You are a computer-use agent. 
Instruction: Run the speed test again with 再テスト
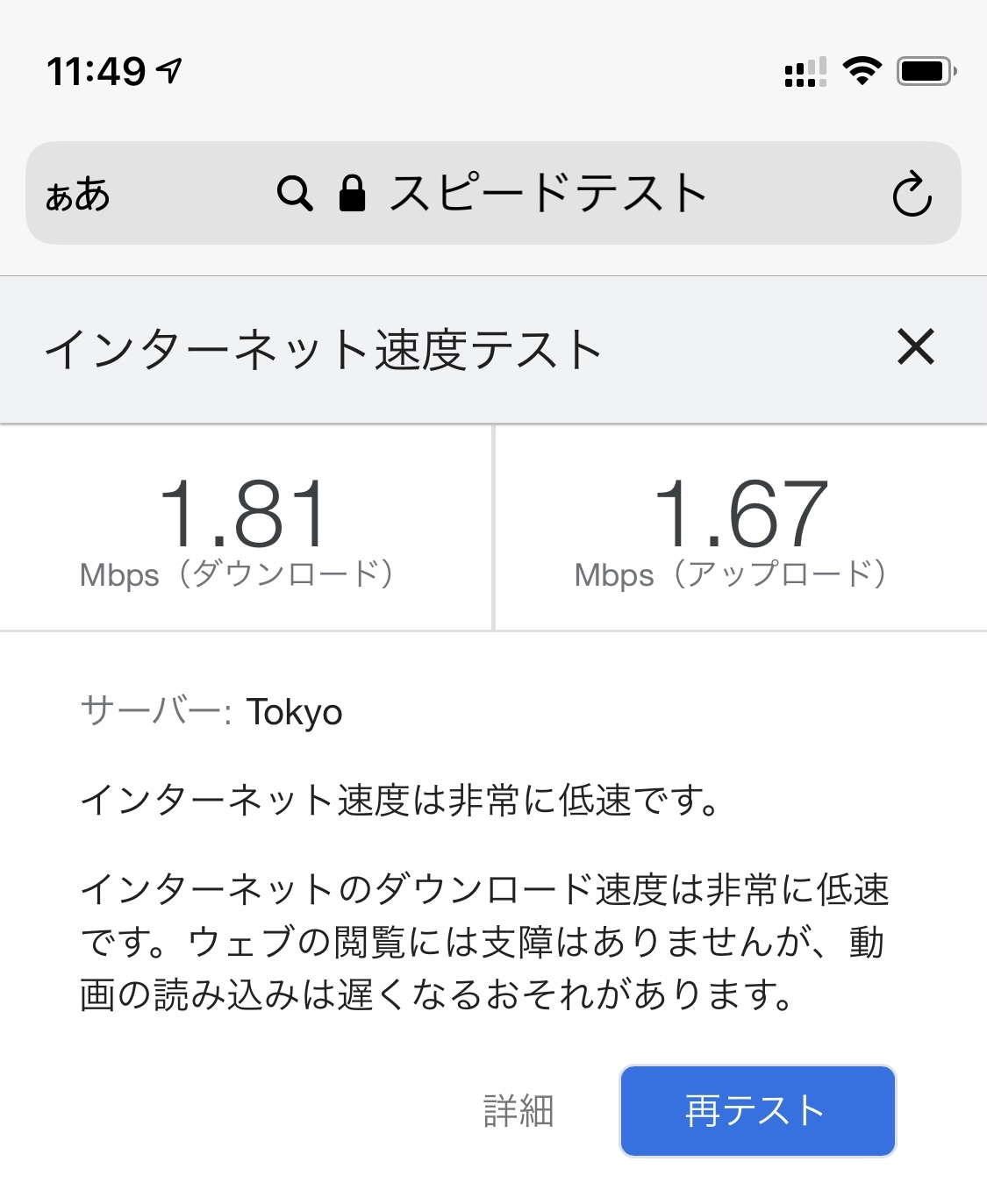pyautogui.click(x=757, y=1110)
